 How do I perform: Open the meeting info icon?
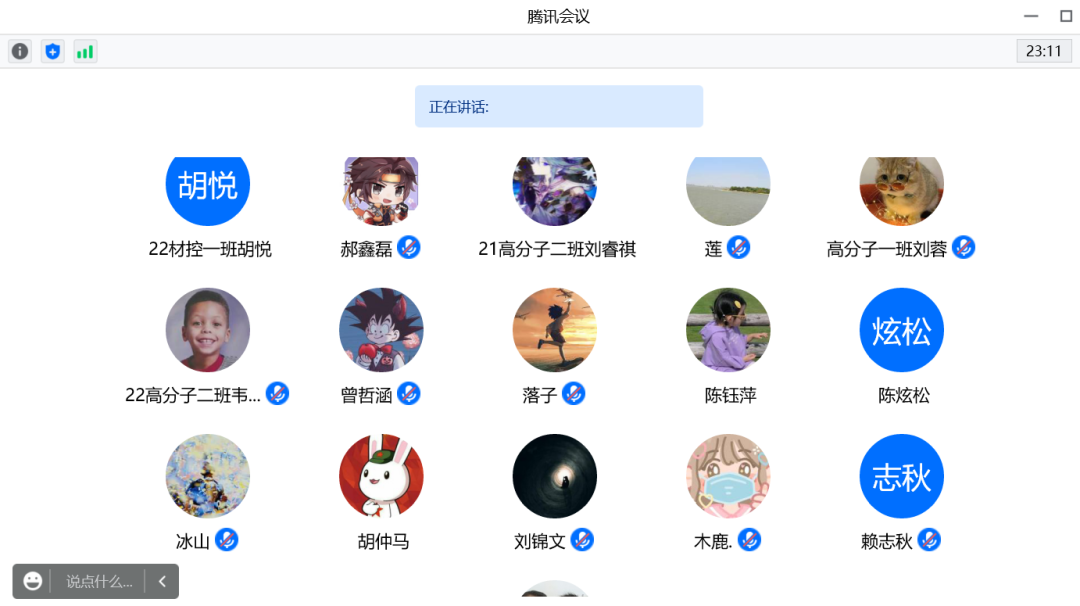20,51
